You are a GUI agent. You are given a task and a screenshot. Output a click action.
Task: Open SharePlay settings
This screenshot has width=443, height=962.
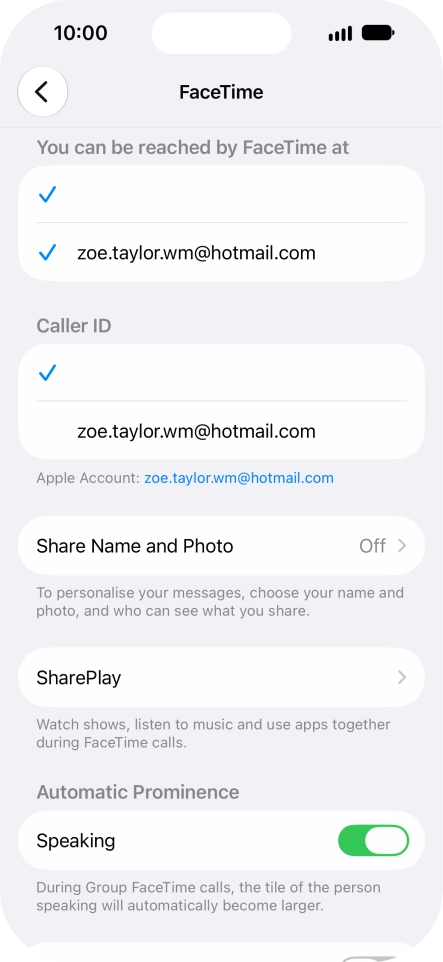[x=222, y=677]
